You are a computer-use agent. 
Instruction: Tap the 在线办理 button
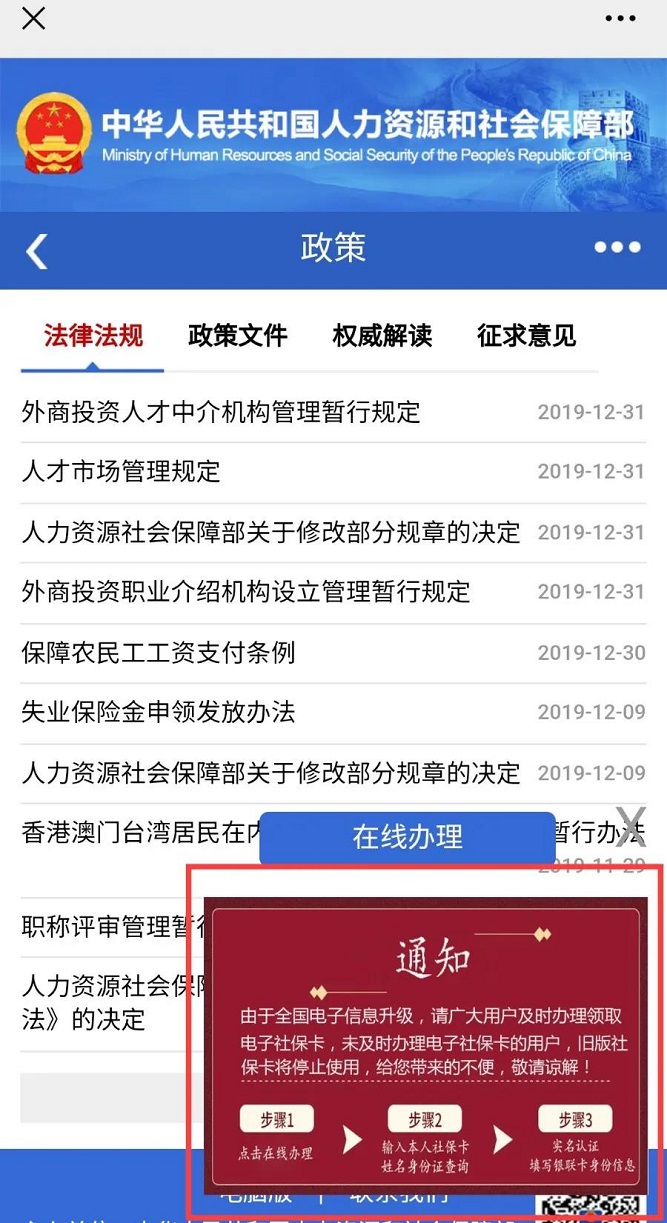click(407, 837)
